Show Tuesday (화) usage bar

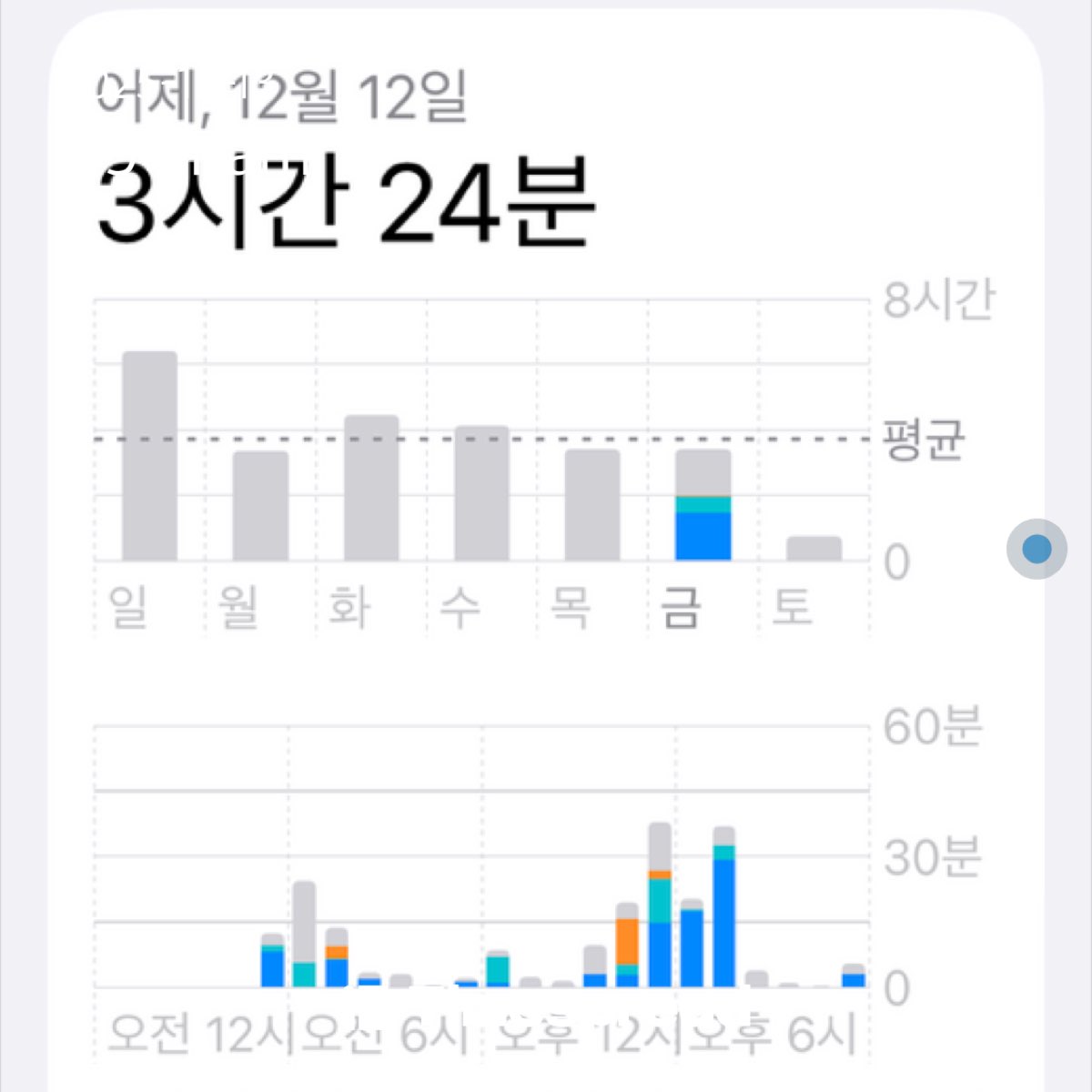(371, 489)
